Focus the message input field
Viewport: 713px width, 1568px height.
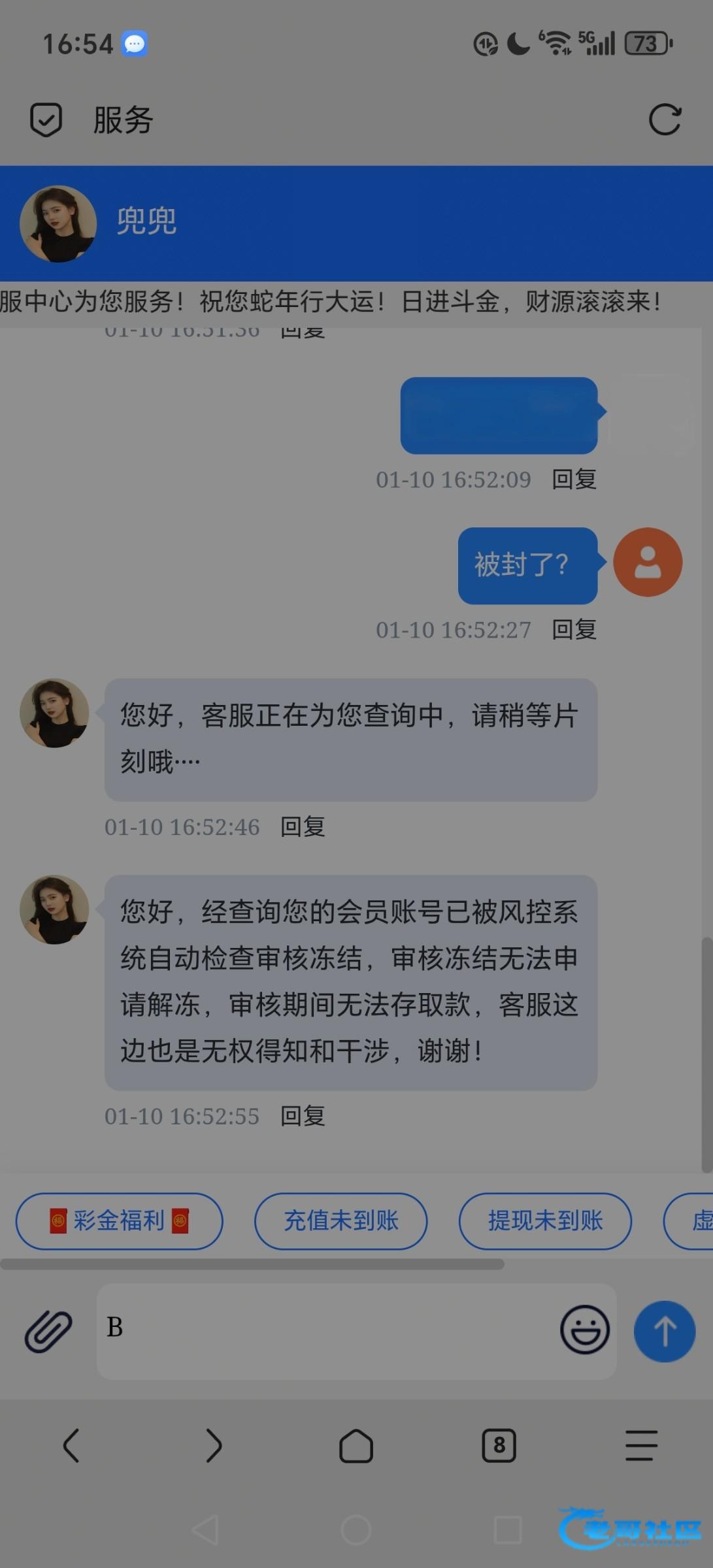327,1331
